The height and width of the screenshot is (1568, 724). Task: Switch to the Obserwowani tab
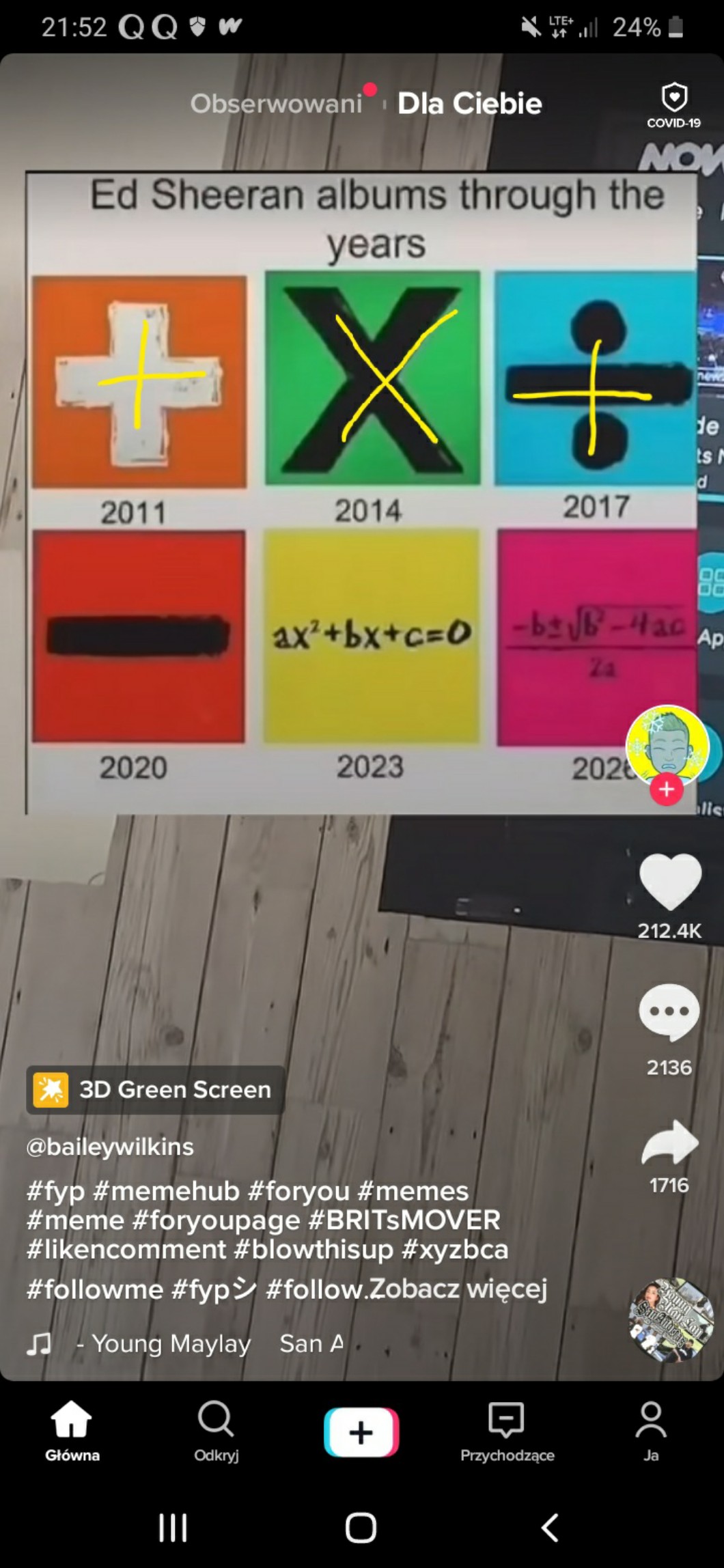coord(276,104)
